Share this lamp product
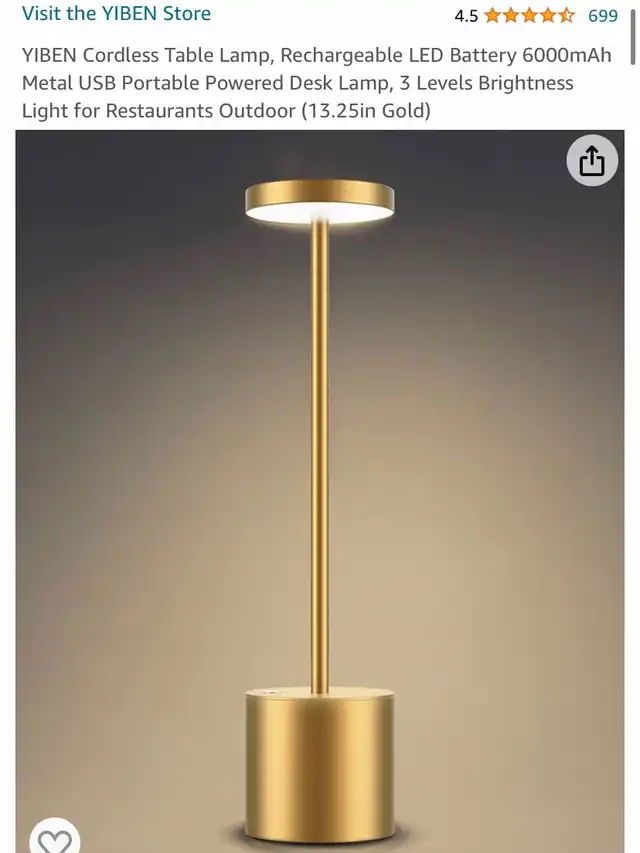 (x=592, y=161)
